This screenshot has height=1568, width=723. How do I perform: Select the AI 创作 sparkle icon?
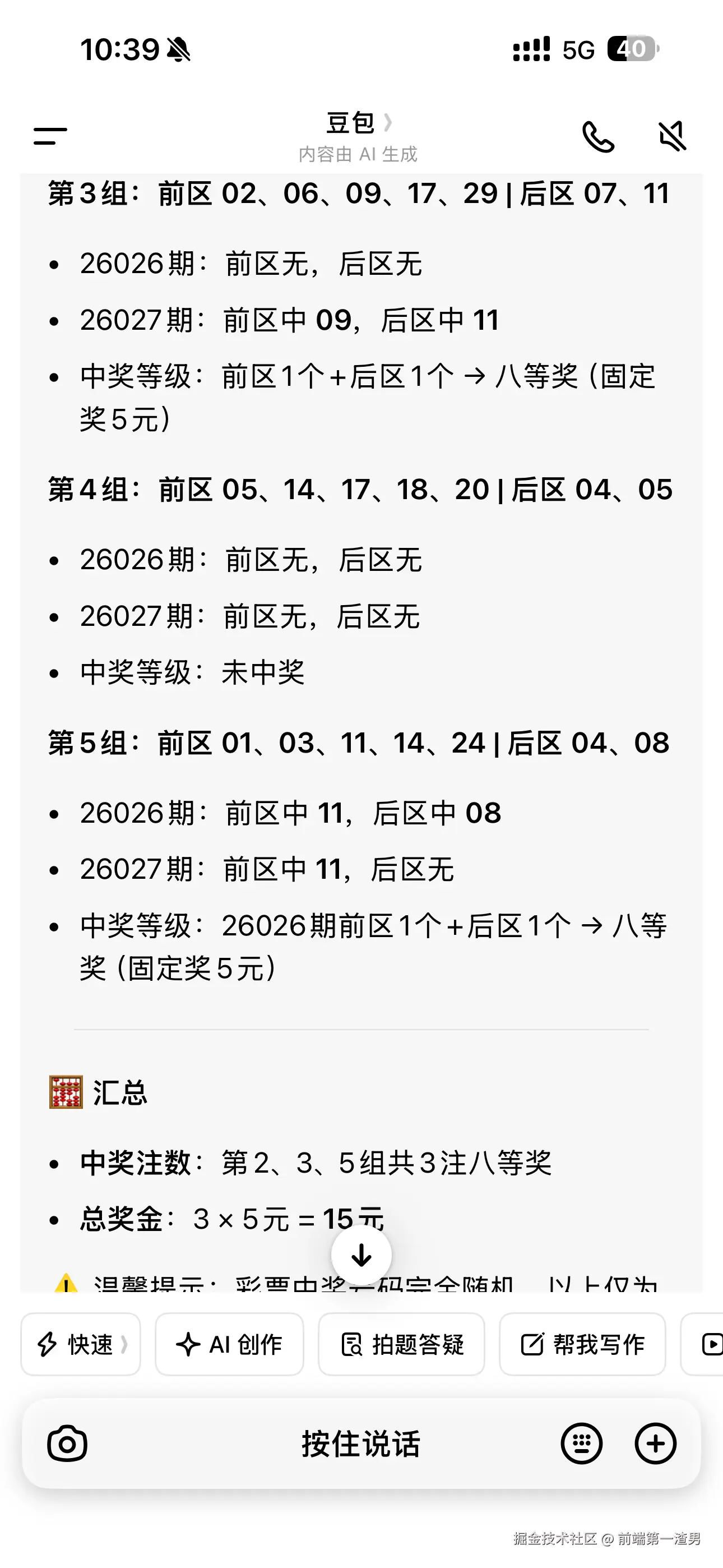coord(189,1345)
